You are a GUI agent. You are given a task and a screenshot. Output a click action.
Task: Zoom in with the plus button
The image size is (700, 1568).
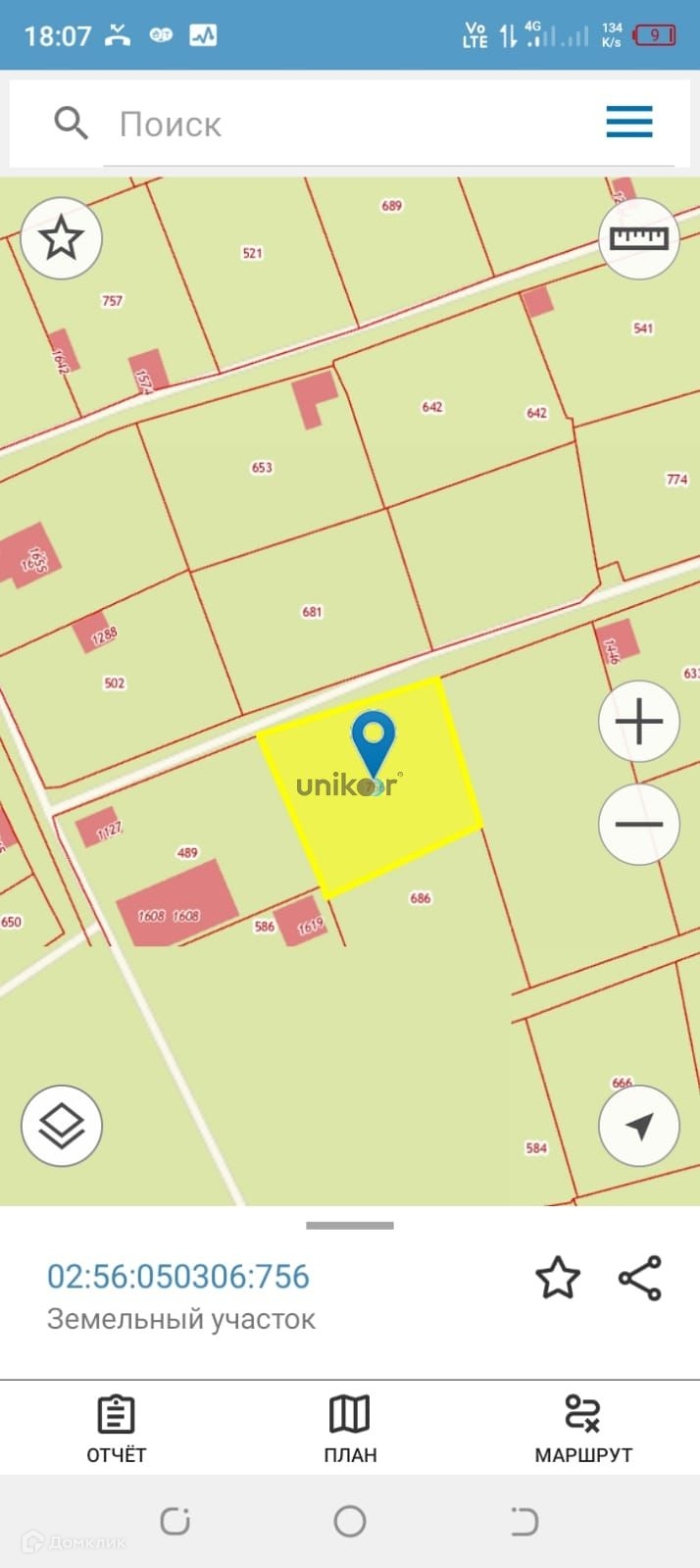click(638, 722)
